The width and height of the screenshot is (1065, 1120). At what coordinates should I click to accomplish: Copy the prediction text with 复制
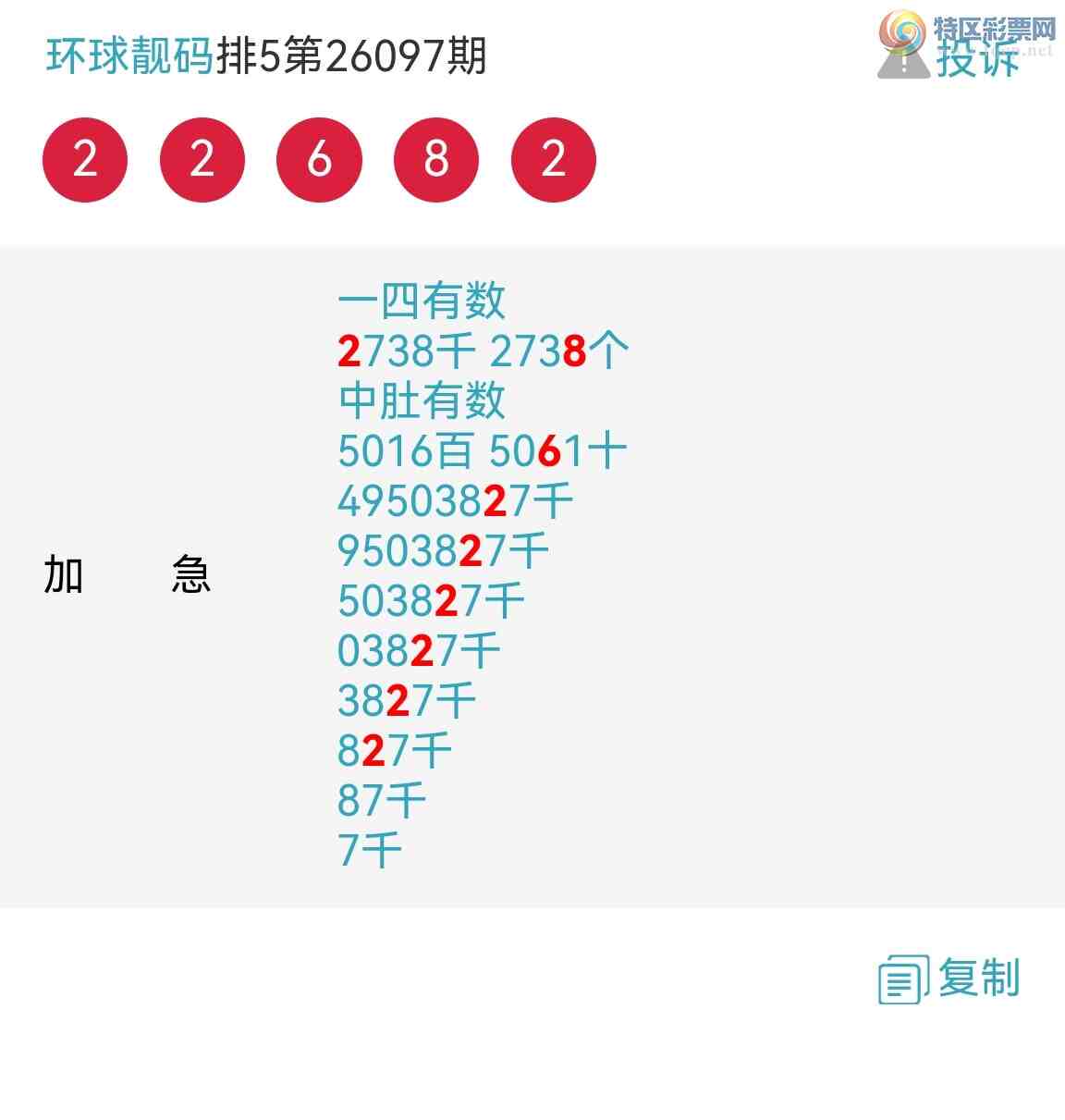(950, 978)
